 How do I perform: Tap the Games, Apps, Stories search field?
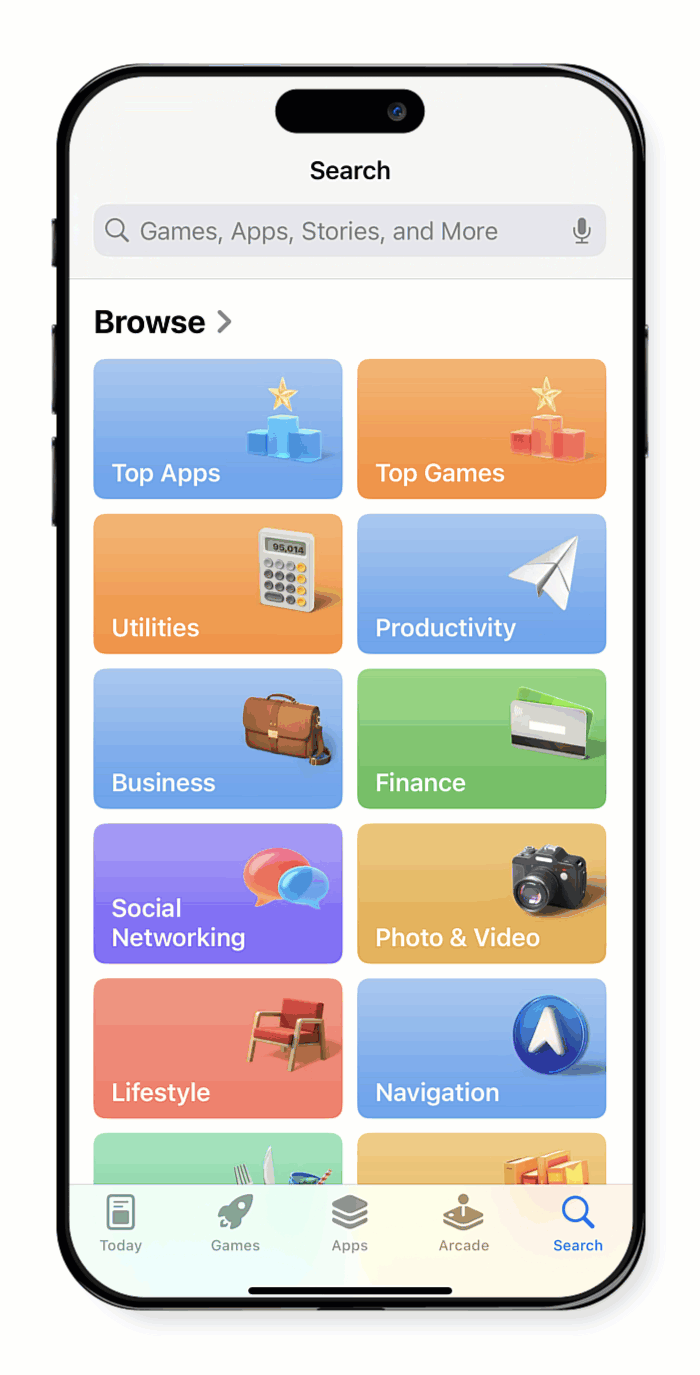point(330,231)
